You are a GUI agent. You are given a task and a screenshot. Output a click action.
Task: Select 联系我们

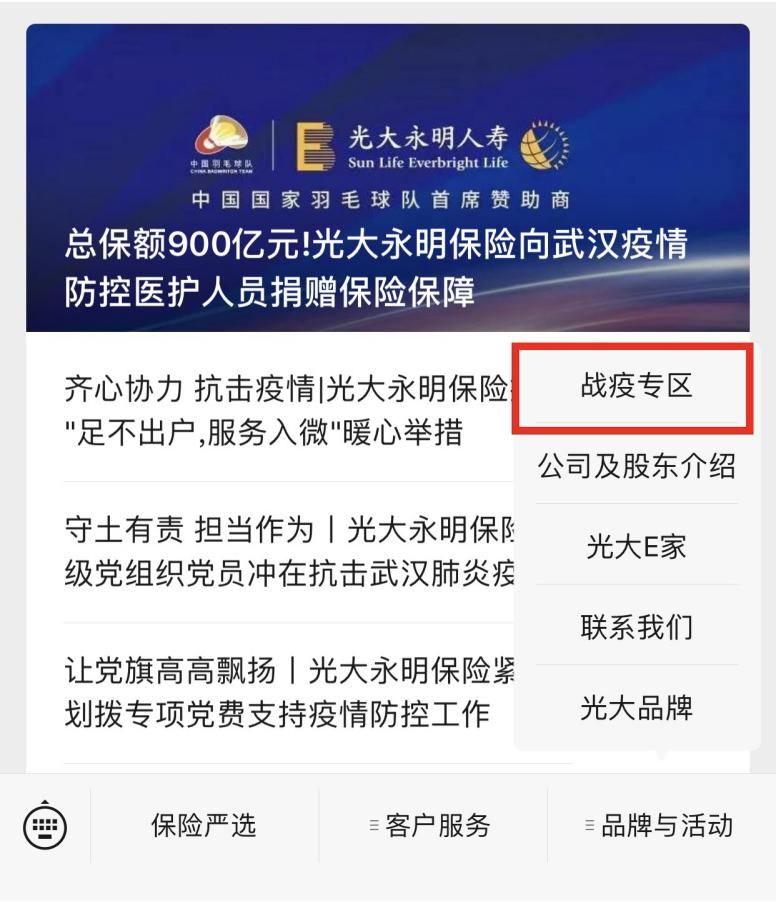[x=636, y=627]
